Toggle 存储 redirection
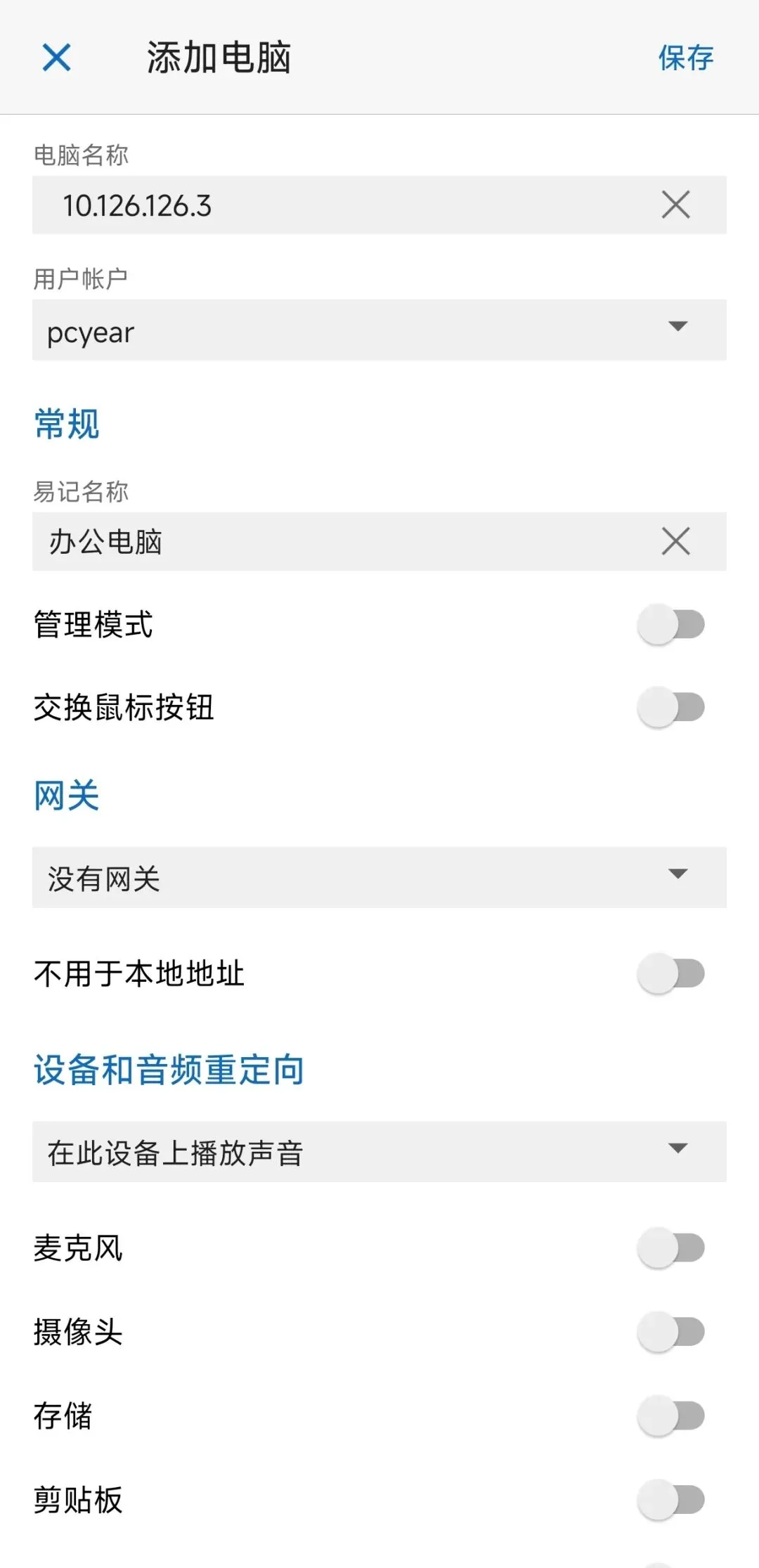This screenshot has width=759, height=1568. 671,1415
